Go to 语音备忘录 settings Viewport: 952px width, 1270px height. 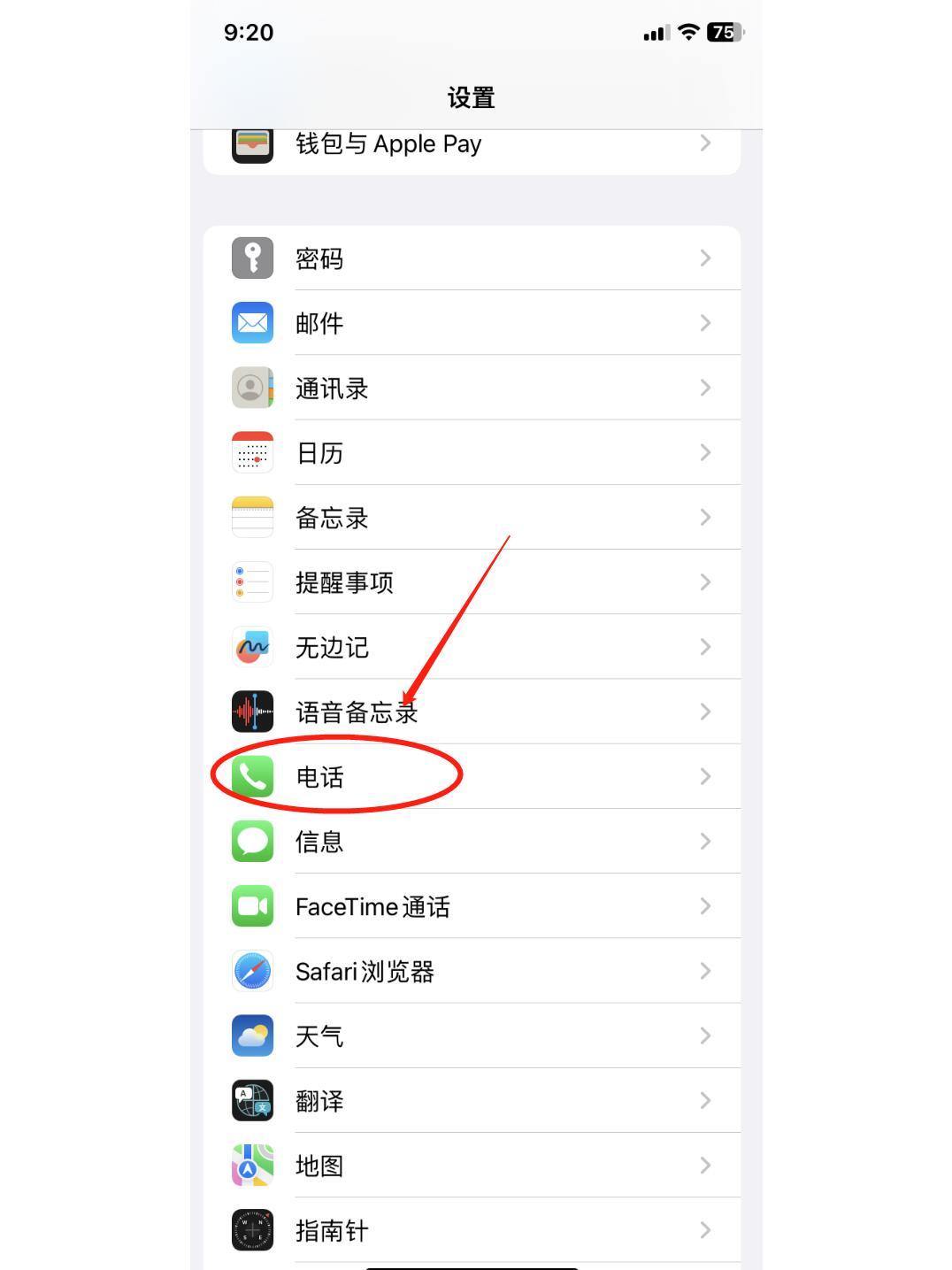(471, 712)
